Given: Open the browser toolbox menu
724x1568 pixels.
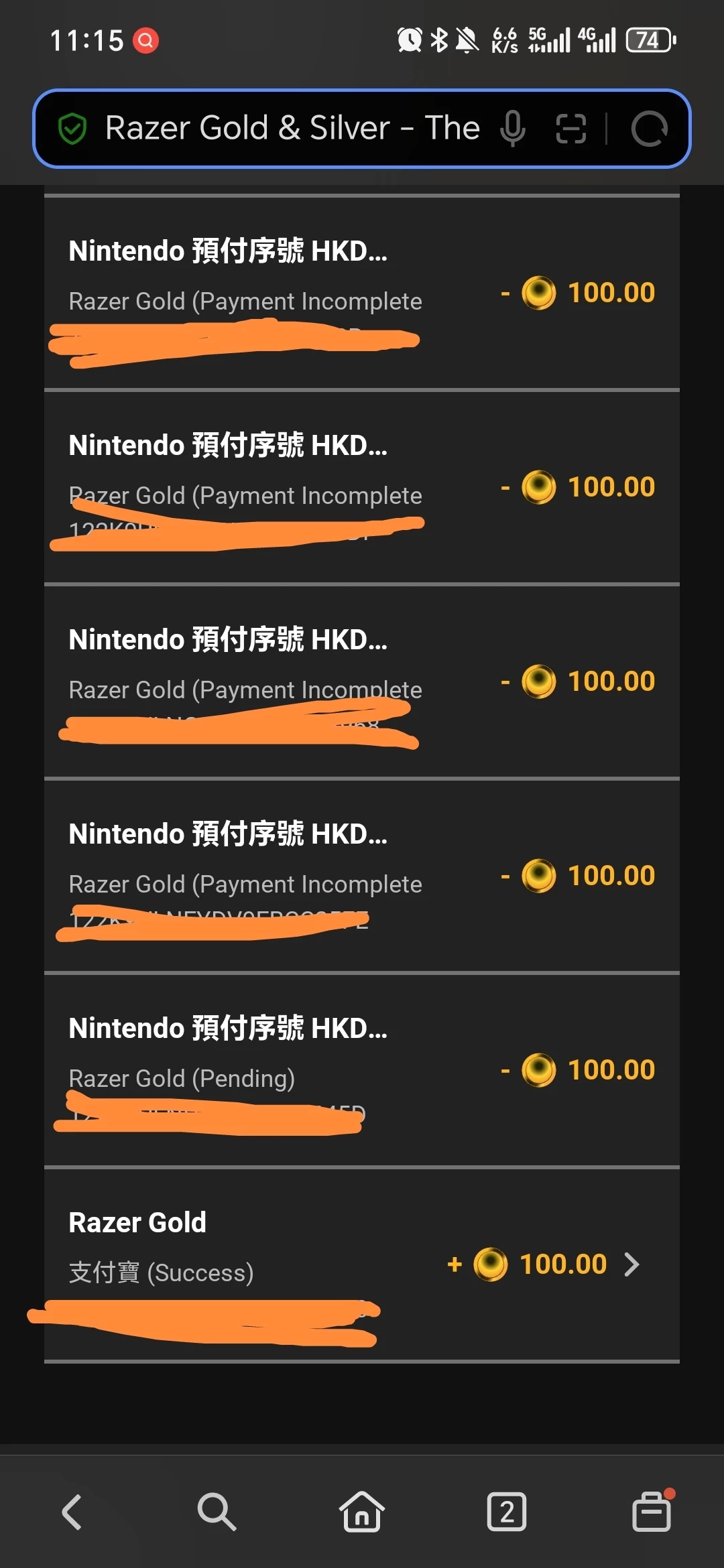Looking at the screenshot, I should pos(652,1512).
